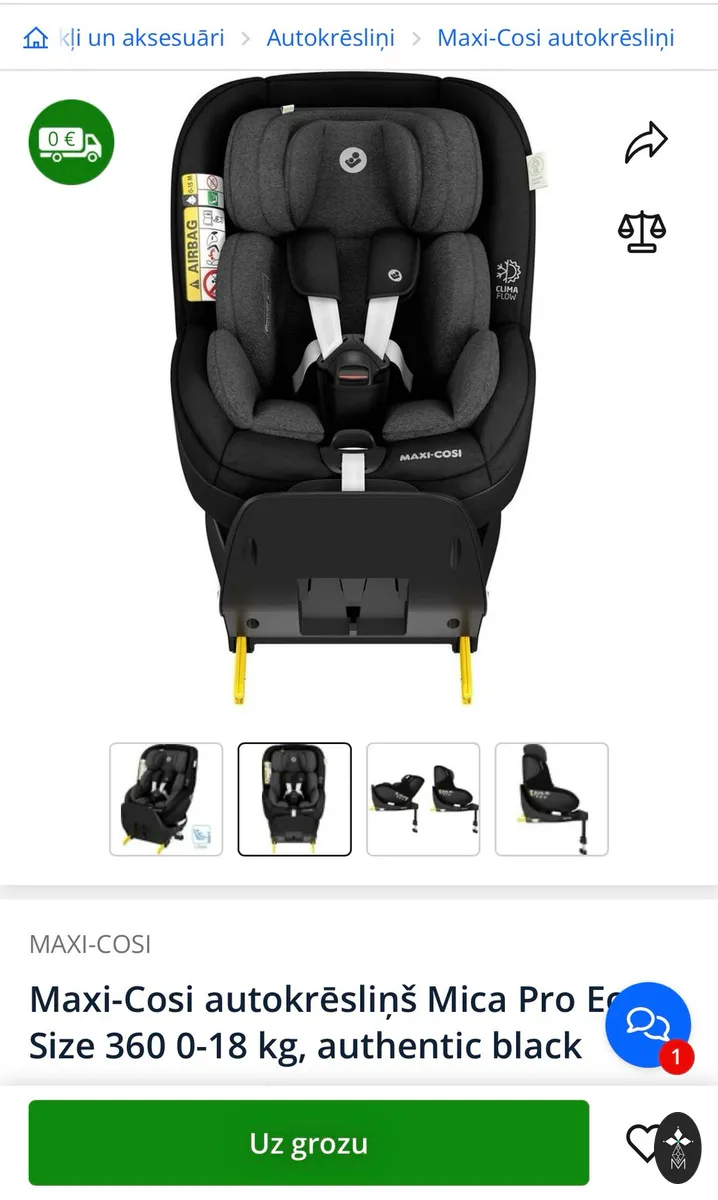
Task: Select the front view seat thumbnail
Action: (294, 799)
